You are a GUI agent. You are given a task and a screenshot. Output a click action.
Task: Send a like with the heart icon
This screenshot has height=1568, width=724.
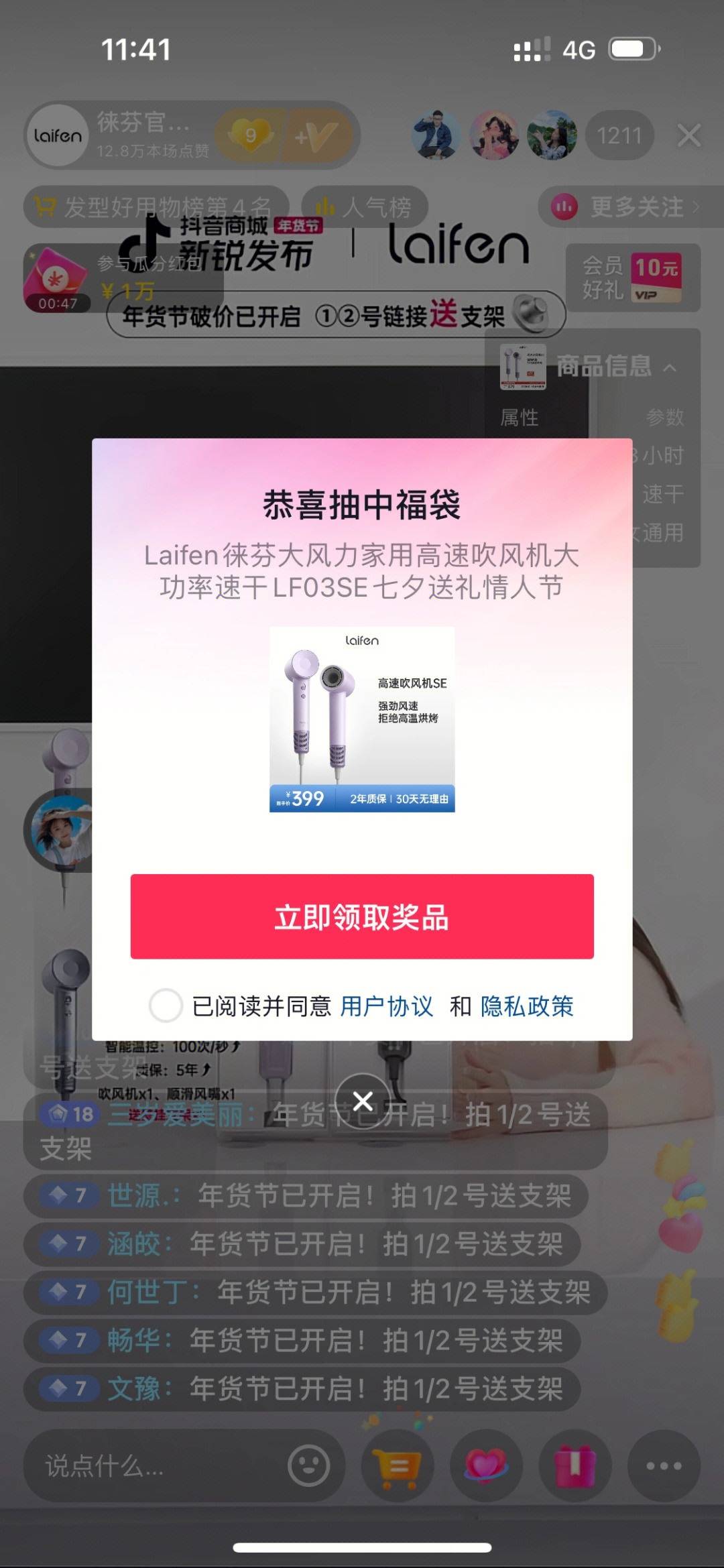[x=487, y=1465]
